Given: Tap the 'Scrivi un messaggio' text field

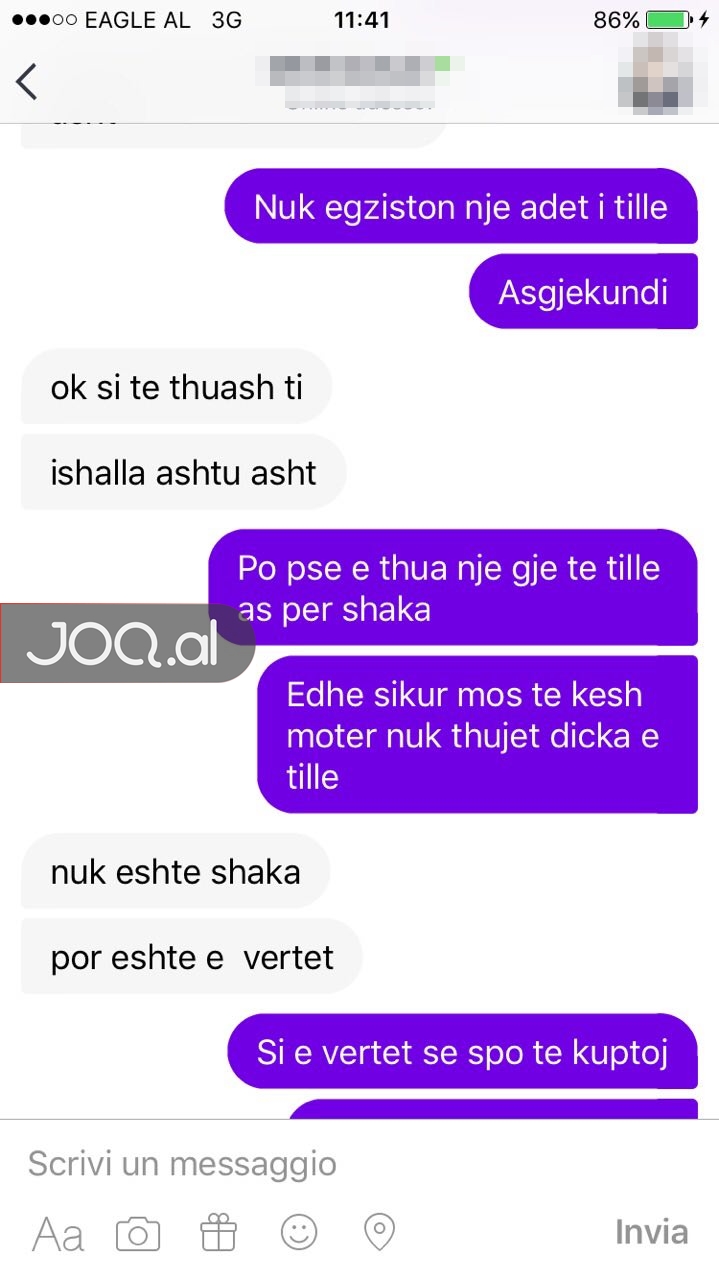Looking at the screenshot, I should click(x=300, y=1164).
